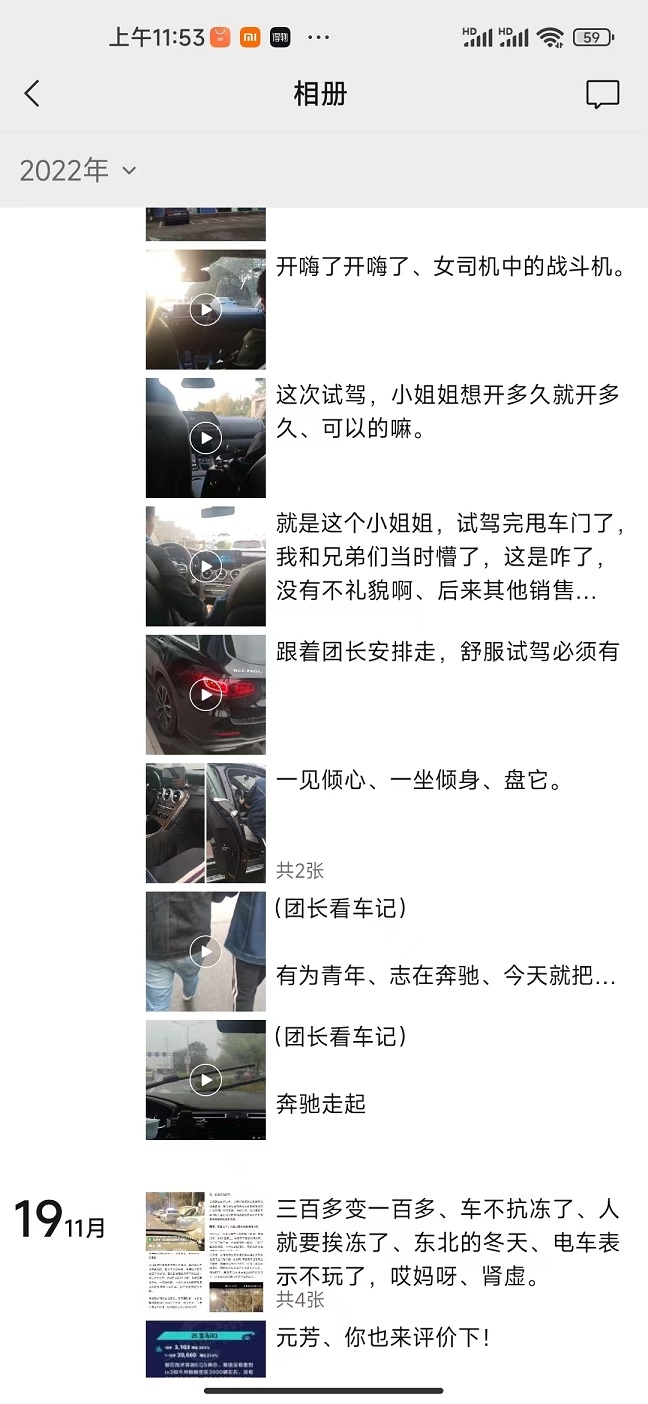Play video captioned 有为青年、志在奔驰
Screen dimensions: 648x1404
pyautogui.click(x=206, y=951)
